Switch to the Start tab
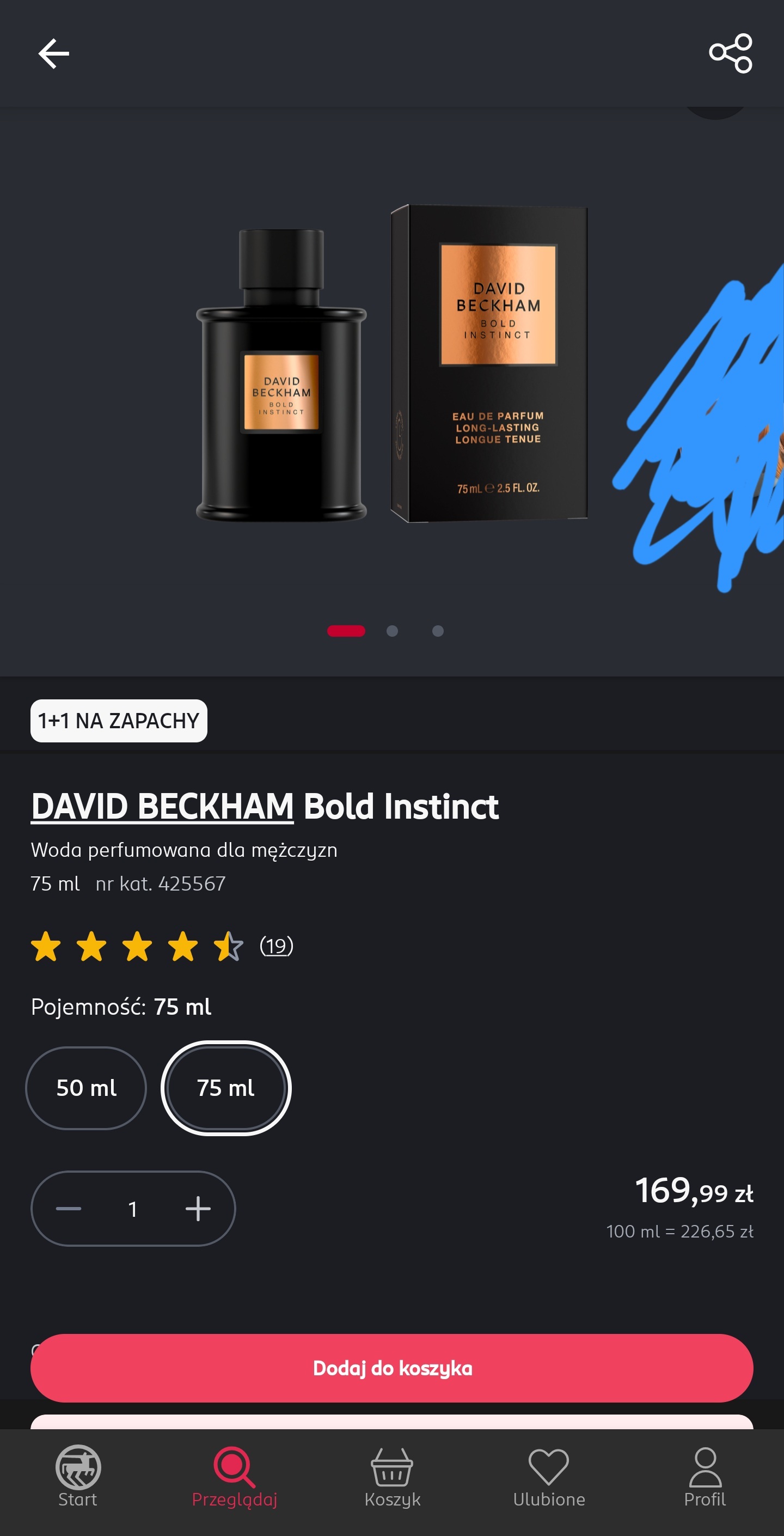The height and width of the screenshot is (1536, 784). point(78,1476)
